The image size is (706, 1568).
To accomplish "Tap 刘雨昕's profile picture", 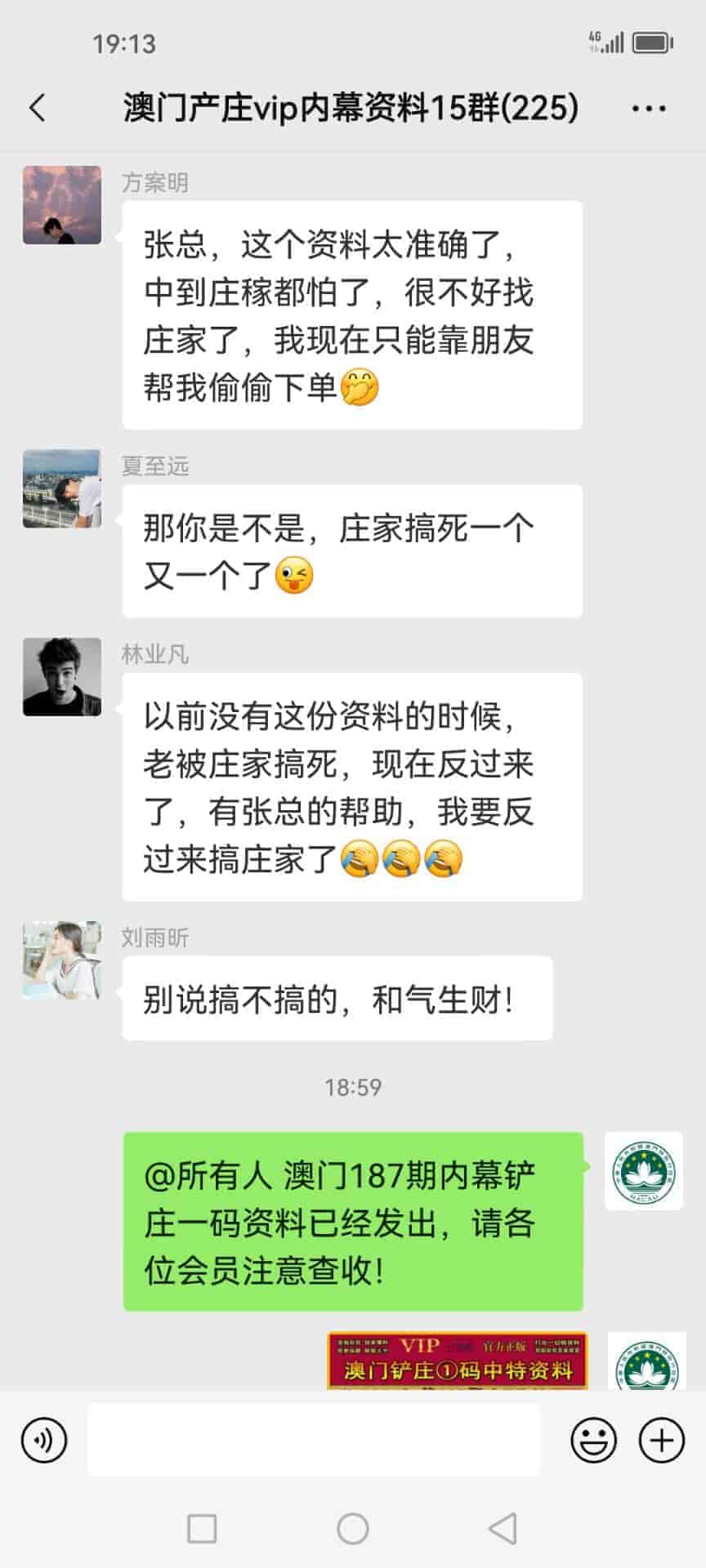I will click(x=62, y=960).
